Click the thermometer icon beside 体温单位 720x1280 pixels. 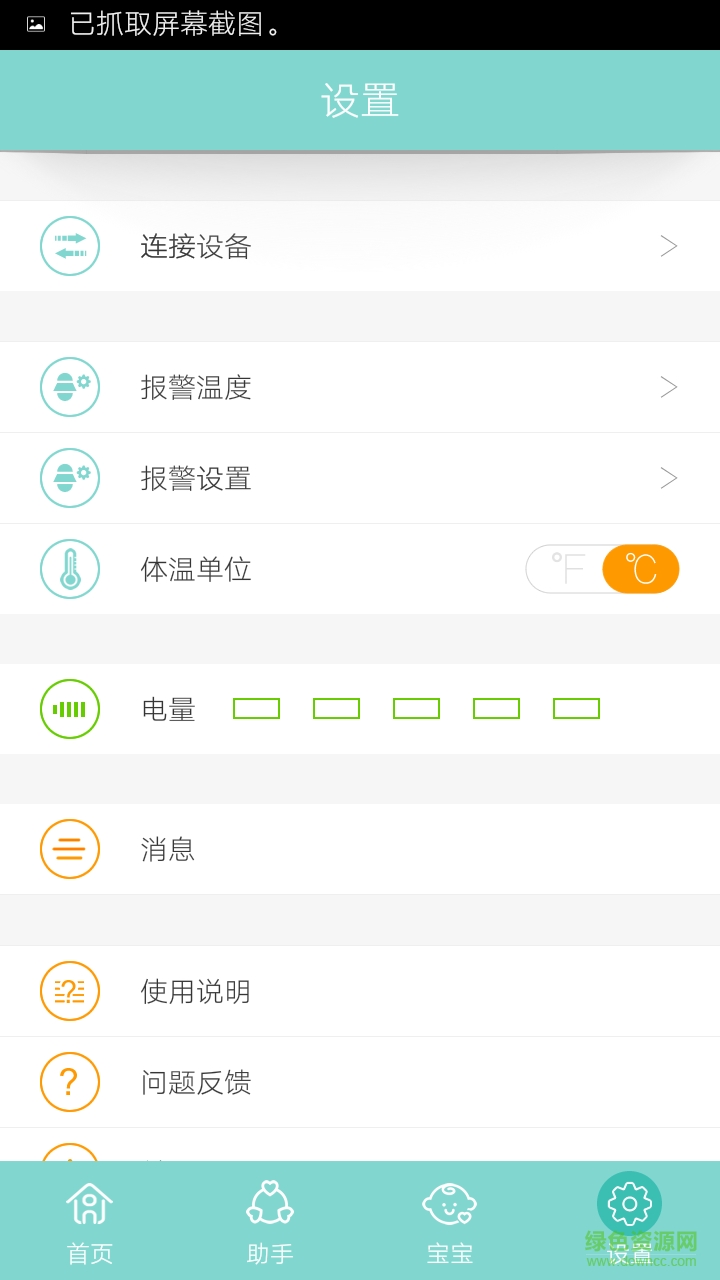69,568
